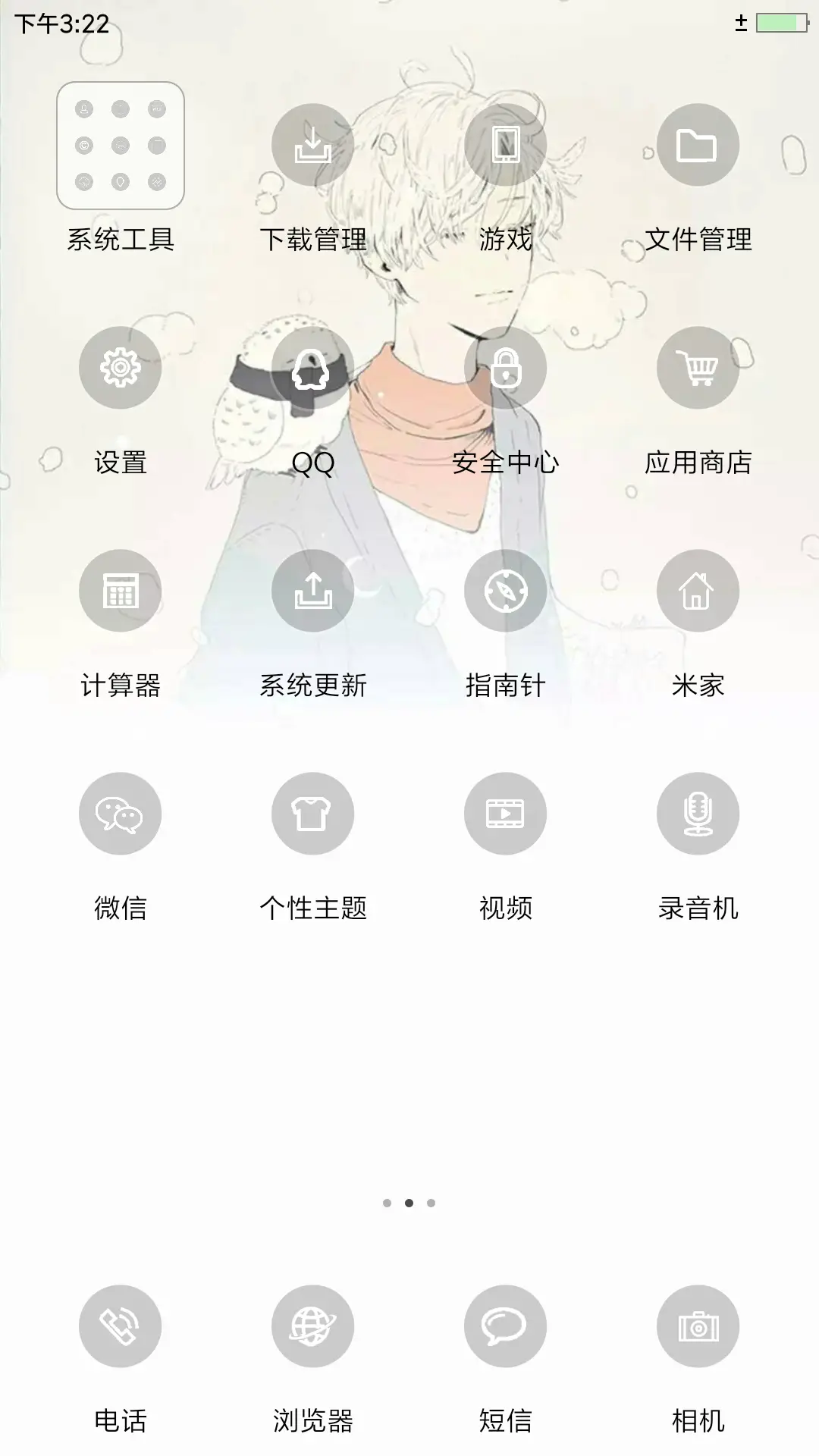Open the 安全中心 security app
This screenshot has width=819, height=1456.
tap(505, 367)
